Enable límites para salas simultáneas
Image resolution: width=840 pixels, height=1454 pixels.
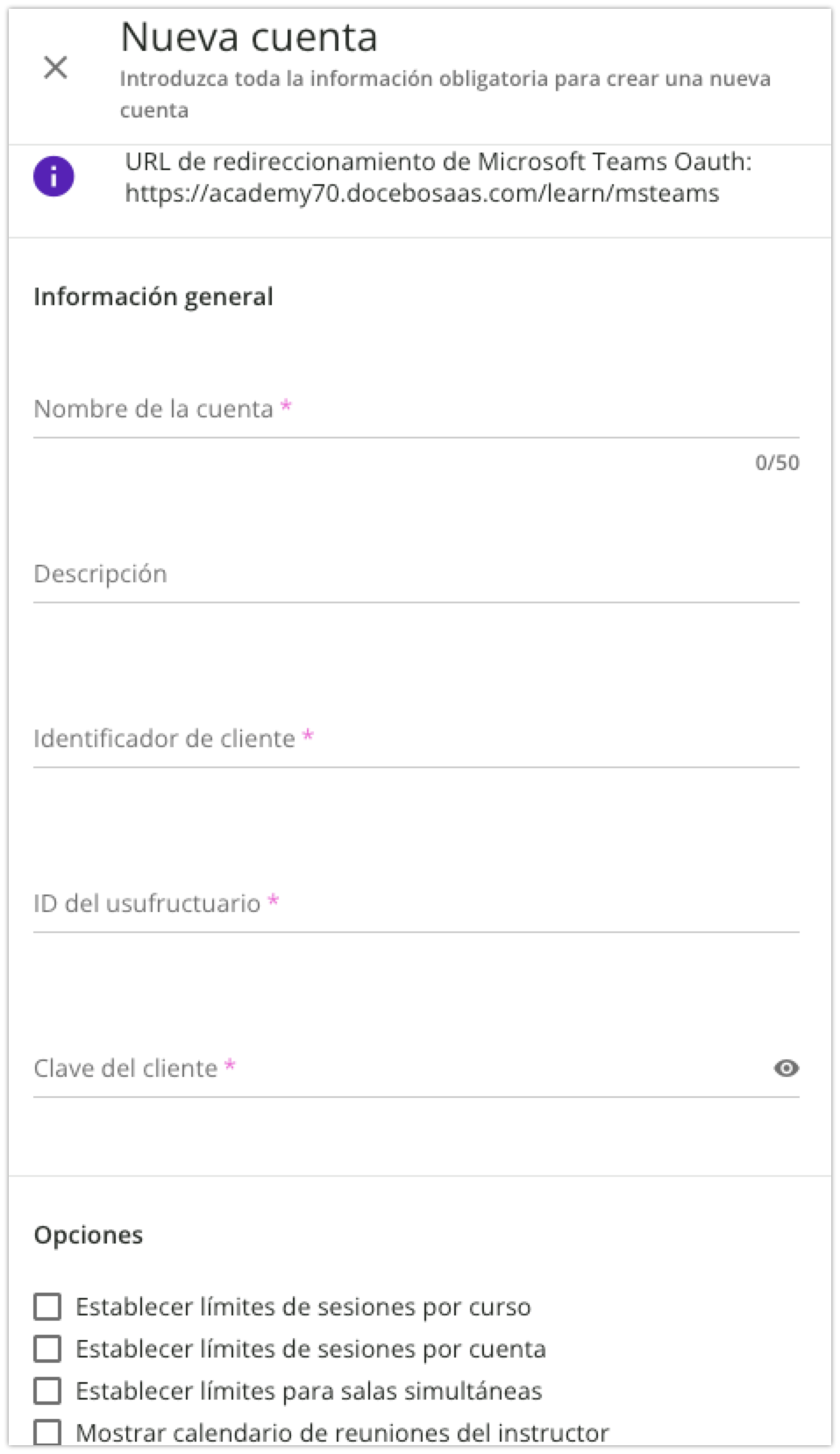click(46, 1390)
